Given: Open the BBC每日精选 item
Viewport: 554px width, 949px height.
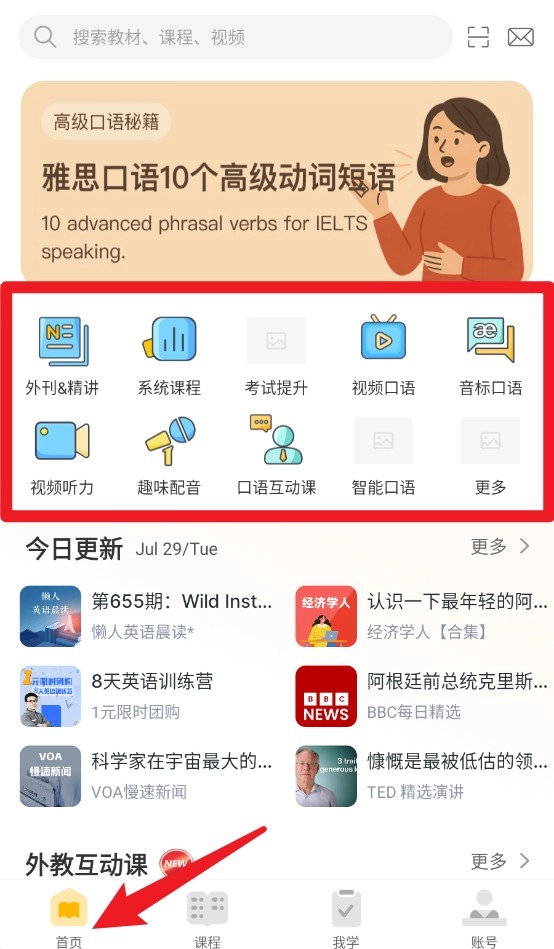Looking at the screenshot, I should click(x=422, y=696).
